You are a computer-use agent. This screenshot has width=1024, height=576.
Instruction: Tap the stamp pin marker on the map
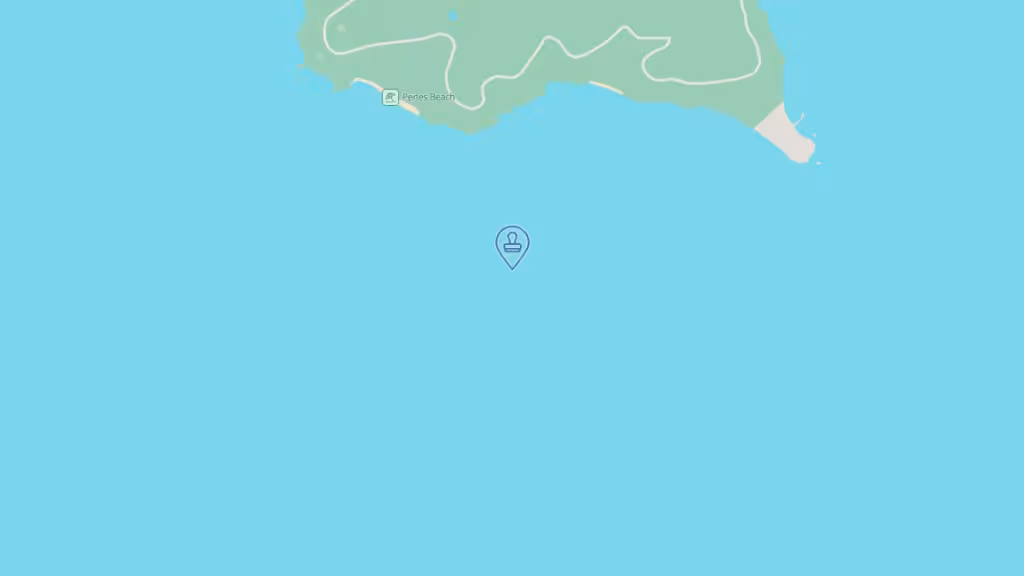pos(512,245)
